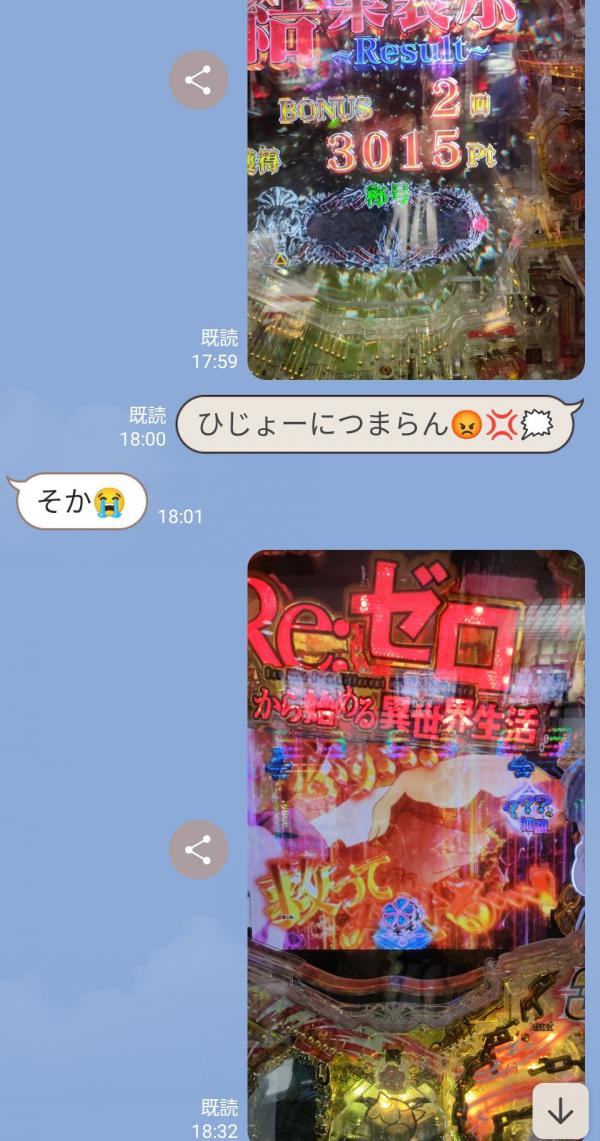
Task: Share the Re:ゼロ pachinko photo
Action: pos(198,851)
